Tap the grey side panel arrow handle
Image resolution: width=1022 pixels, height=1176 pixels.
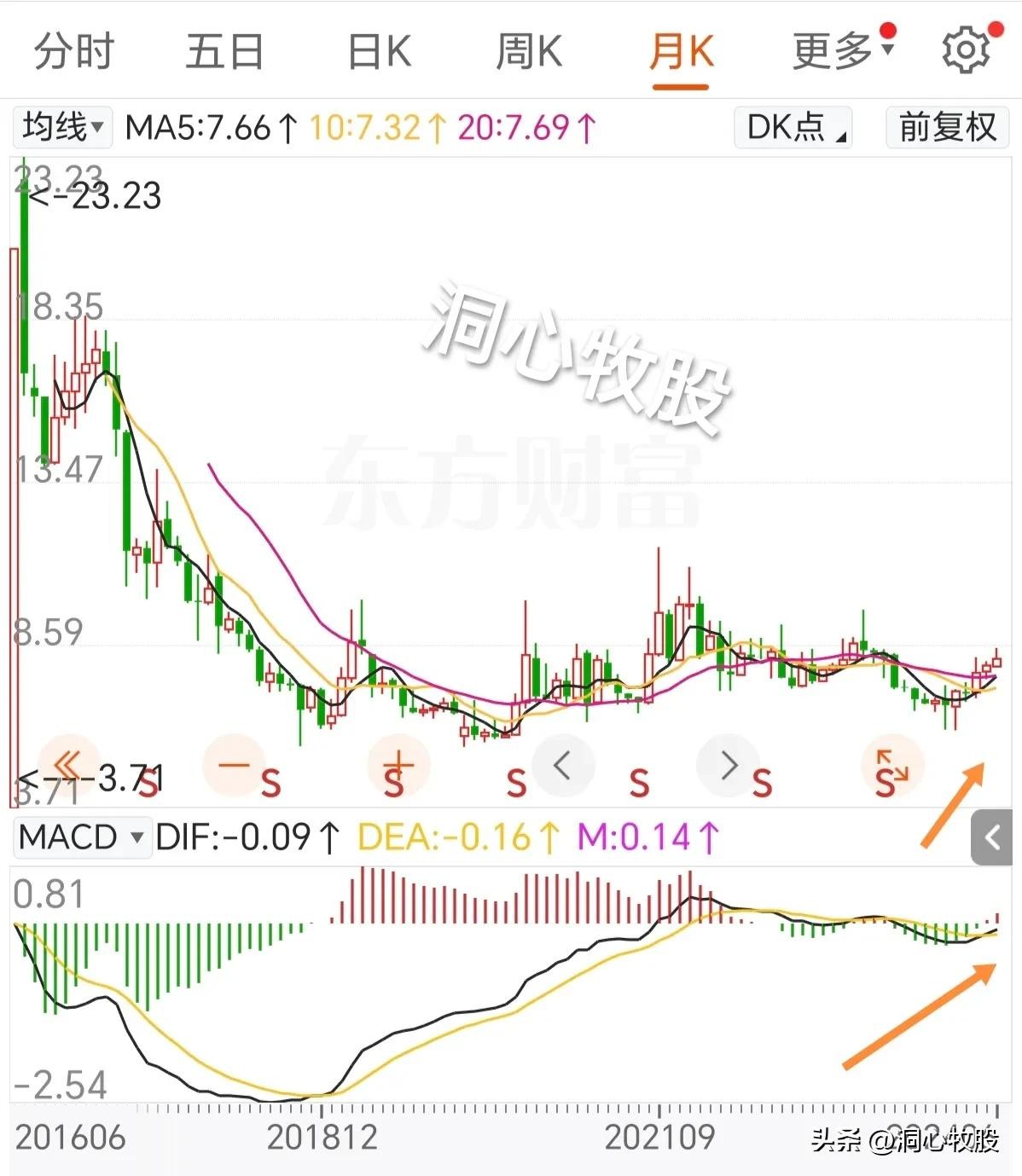(993, 838)
